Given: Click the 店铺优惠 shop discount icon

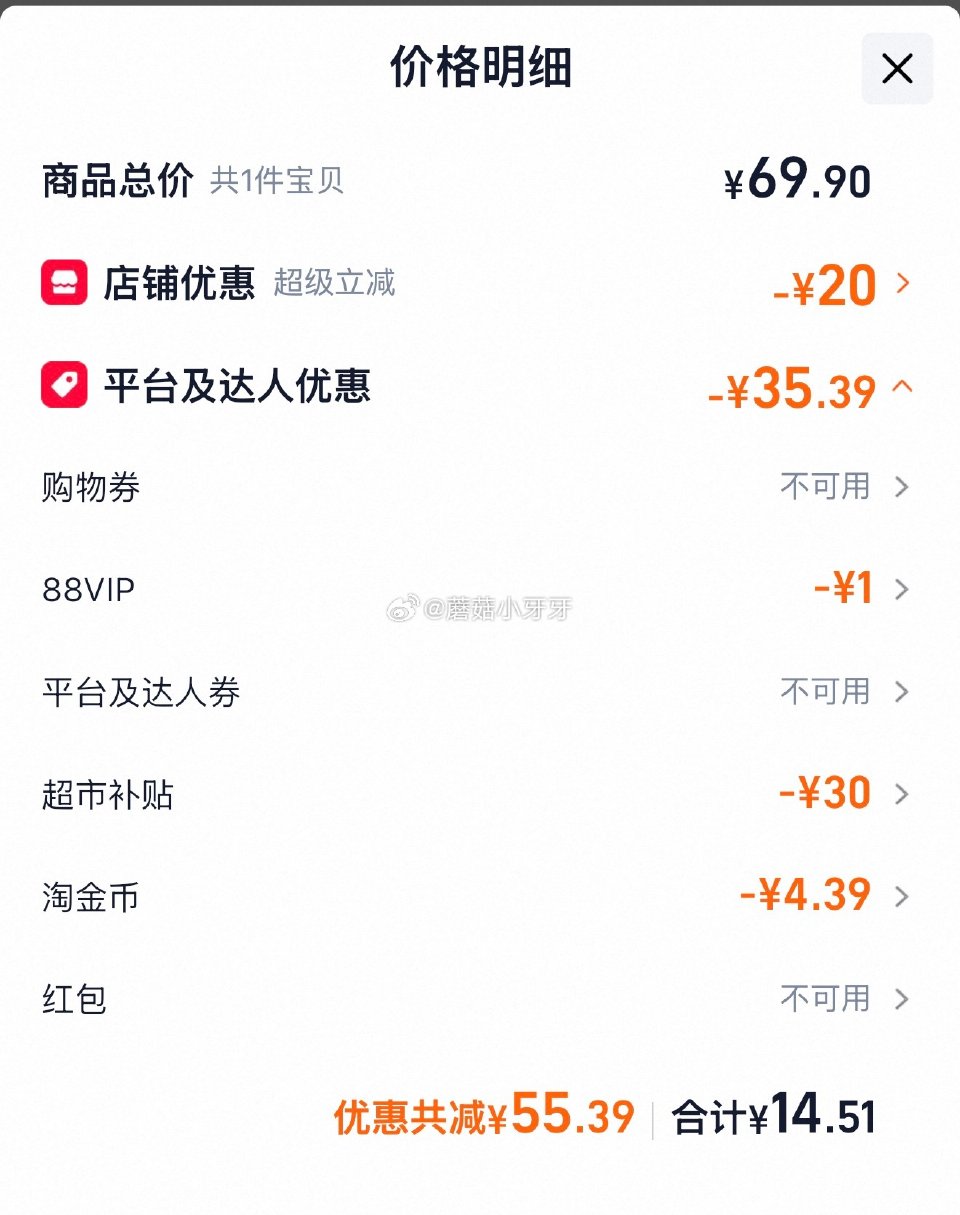Looking at the screenshot, I should point(62,283).
